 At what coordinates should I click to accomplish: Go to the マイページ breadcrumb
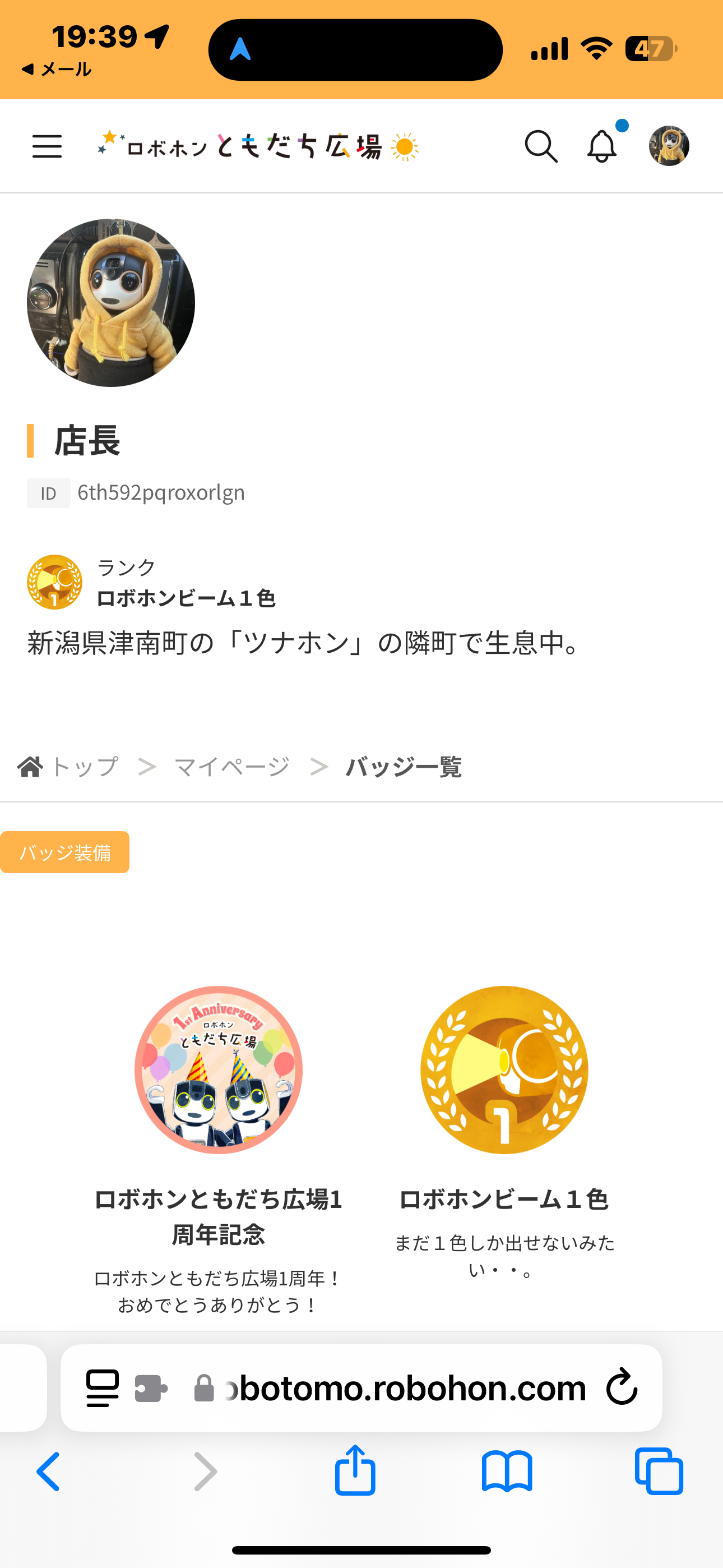click(x=232, y=767)
